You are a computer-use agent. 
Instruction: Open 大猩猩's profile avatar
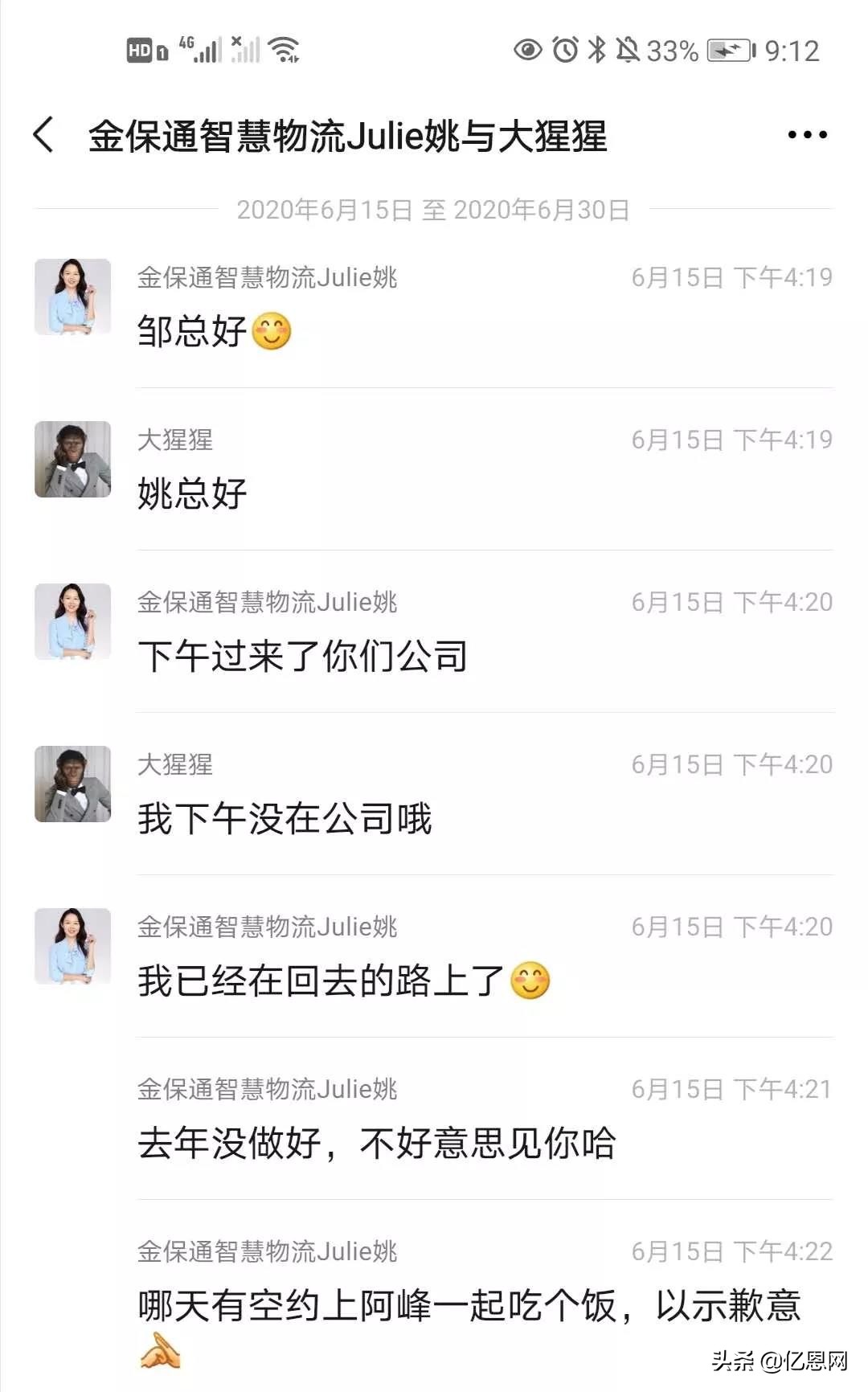[x=73, y=460]
